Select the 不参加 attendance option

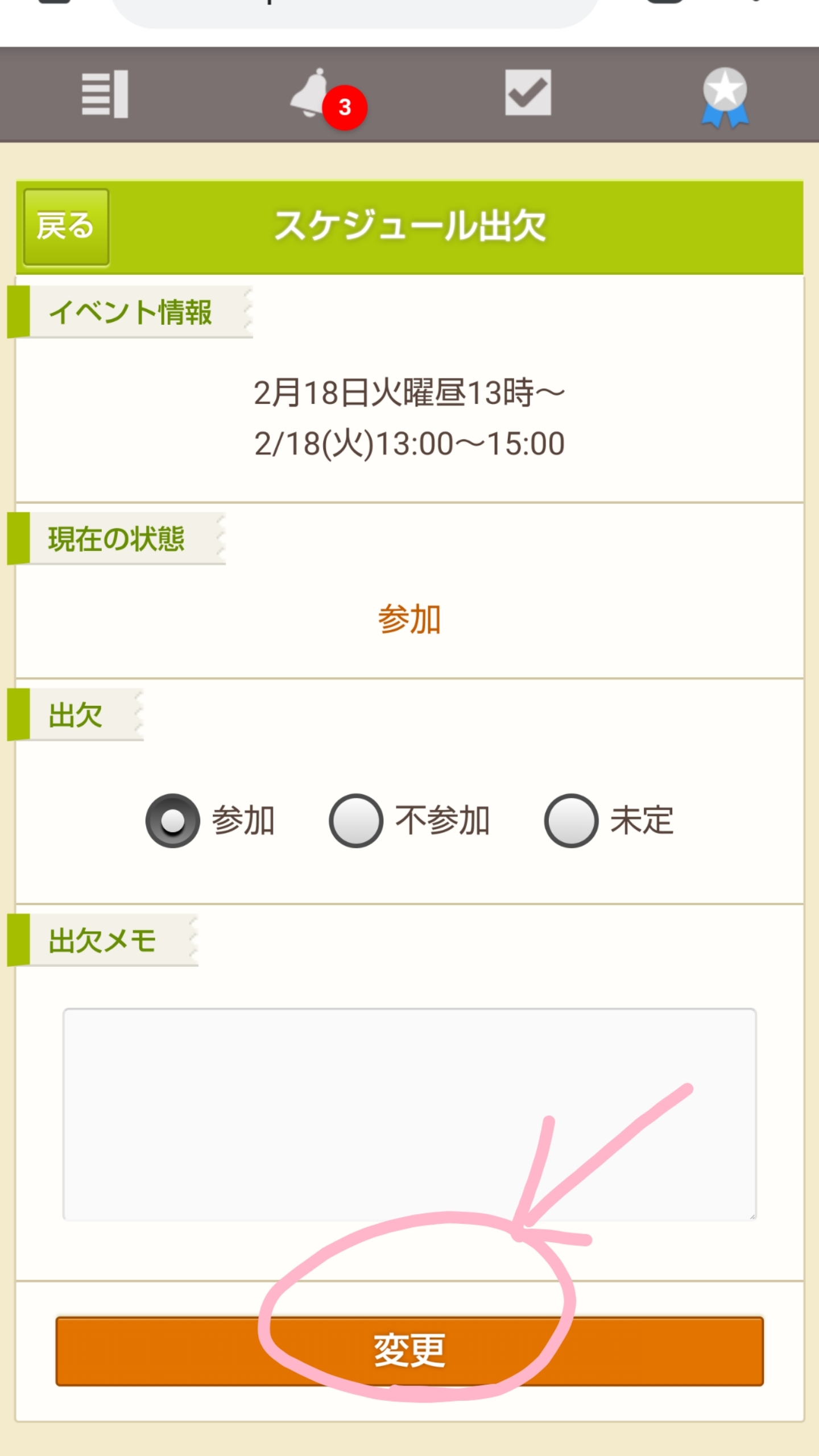pos(356,821)
